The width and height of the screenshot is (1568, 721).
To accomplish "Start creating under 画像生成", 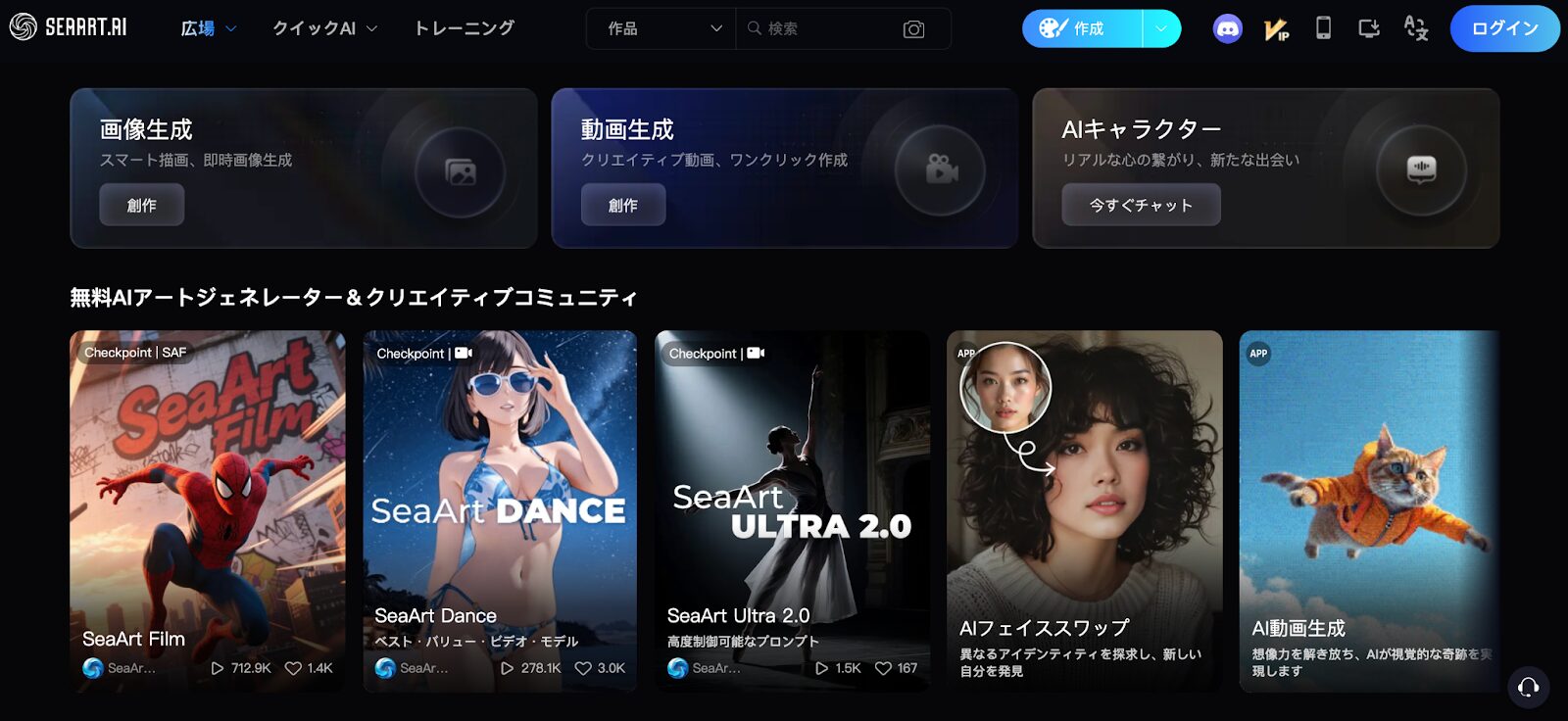I will tap(141, 205).
